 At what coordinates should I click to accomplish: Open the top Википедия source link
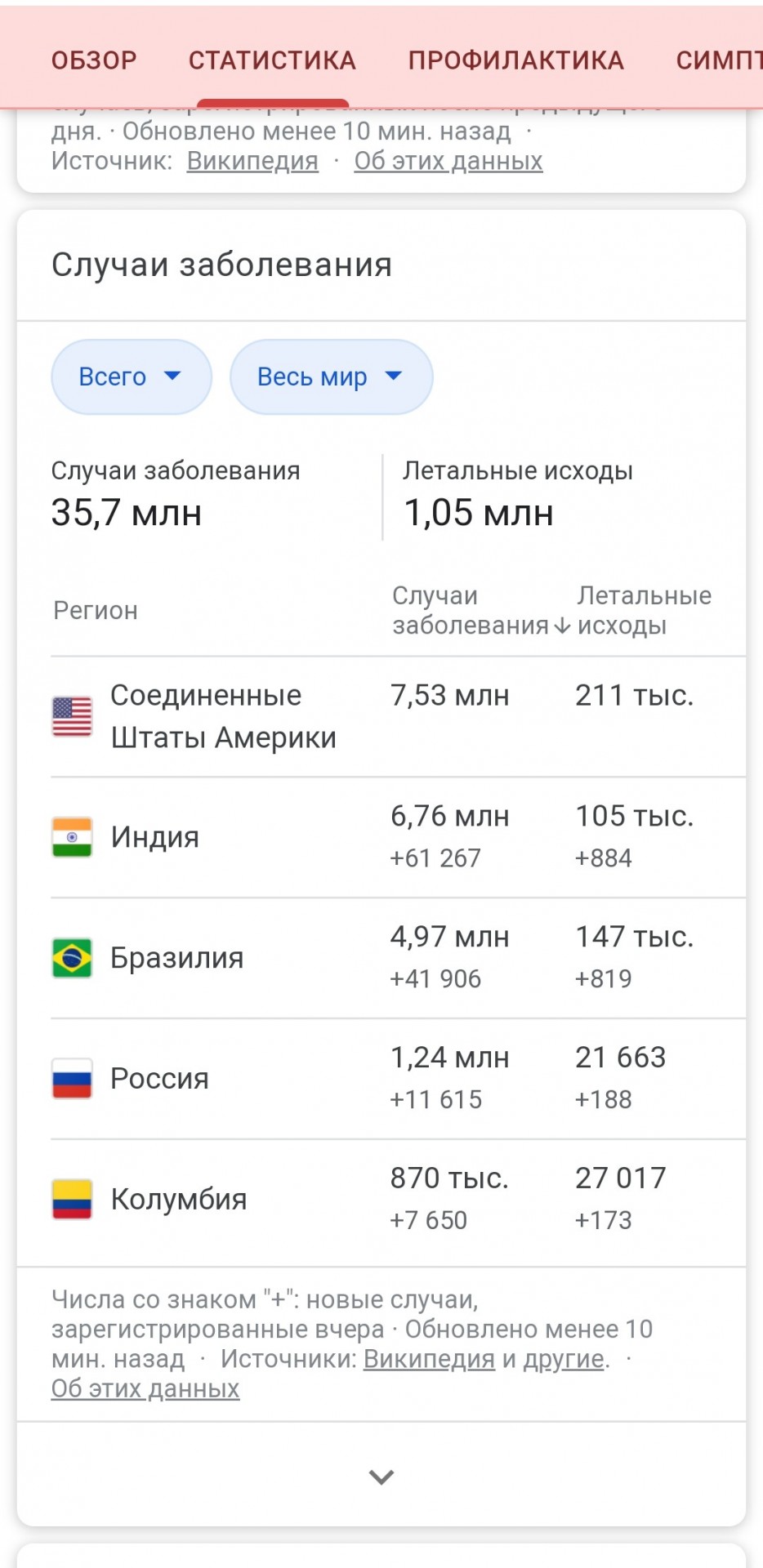coord(252,161)
